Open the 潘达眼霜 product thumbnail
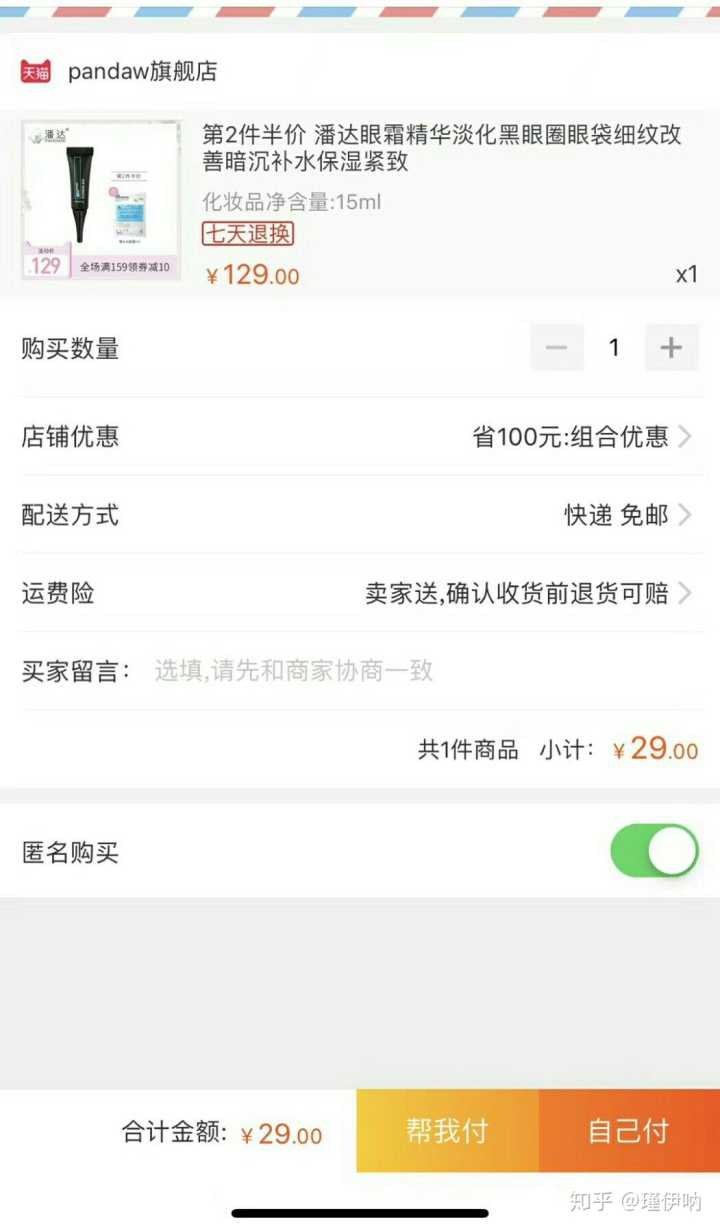This screenshot has width=720, height=1231. click(101, 200)
